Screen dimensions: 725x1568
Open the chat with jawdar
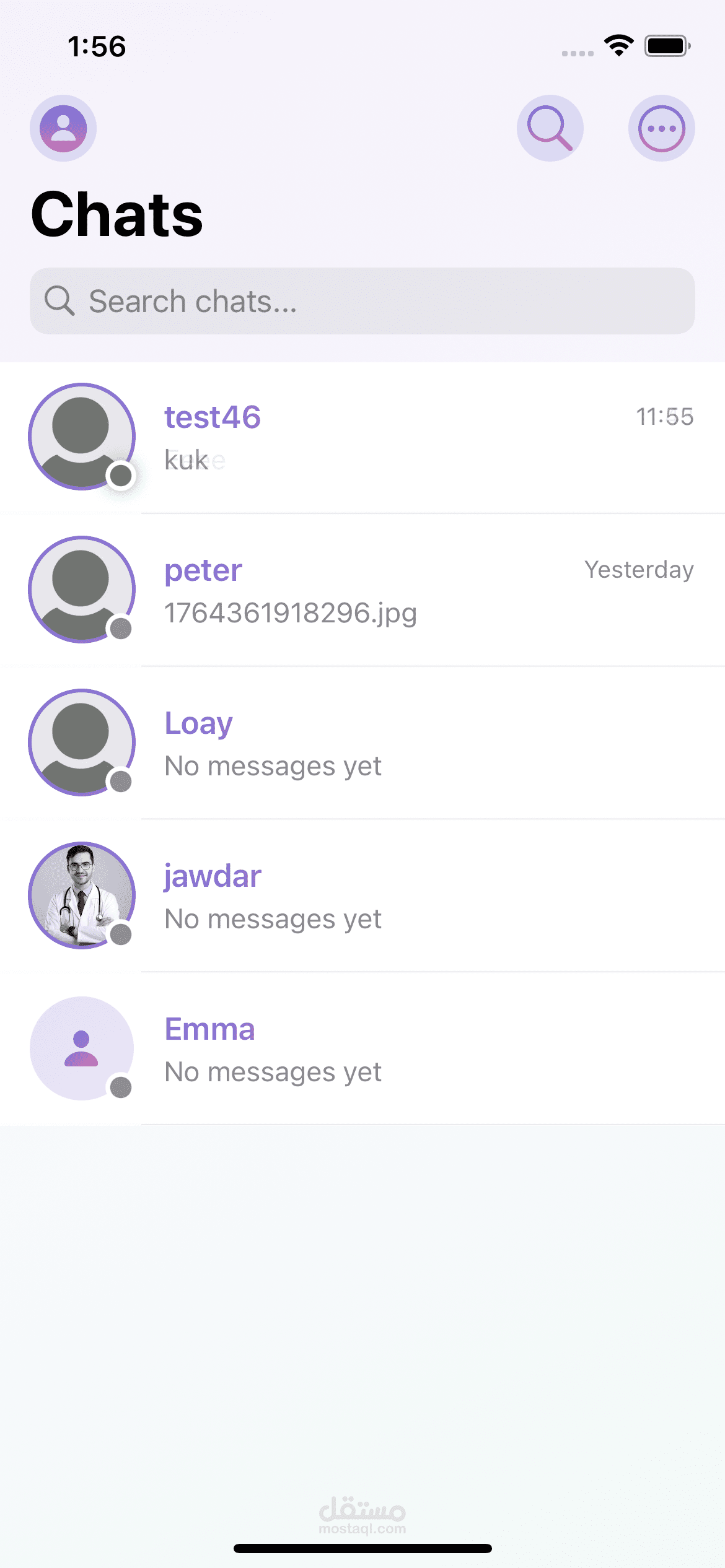362,896
